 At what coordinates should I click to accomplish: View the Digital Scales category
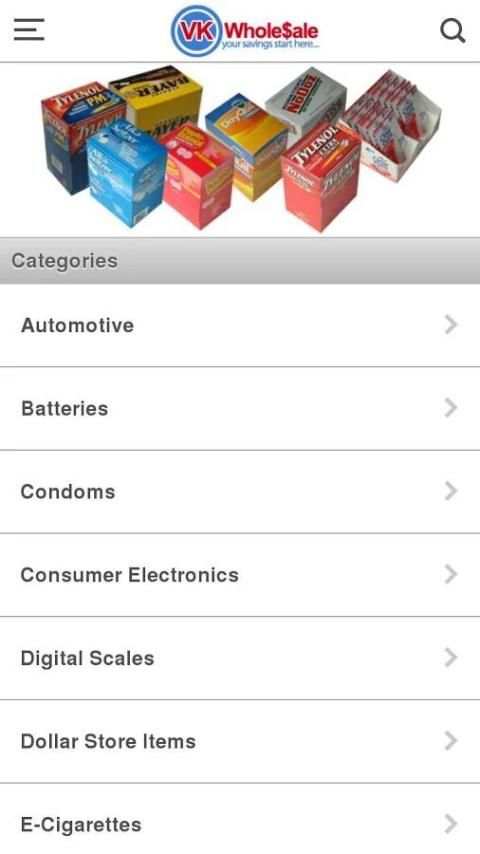coord(240,658)
